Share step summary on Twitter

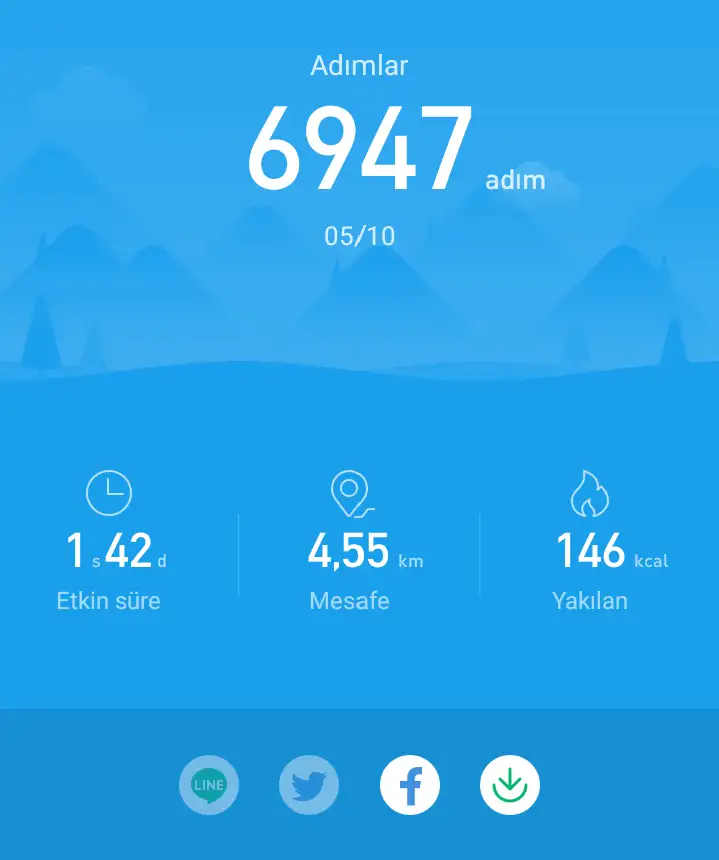309,785
